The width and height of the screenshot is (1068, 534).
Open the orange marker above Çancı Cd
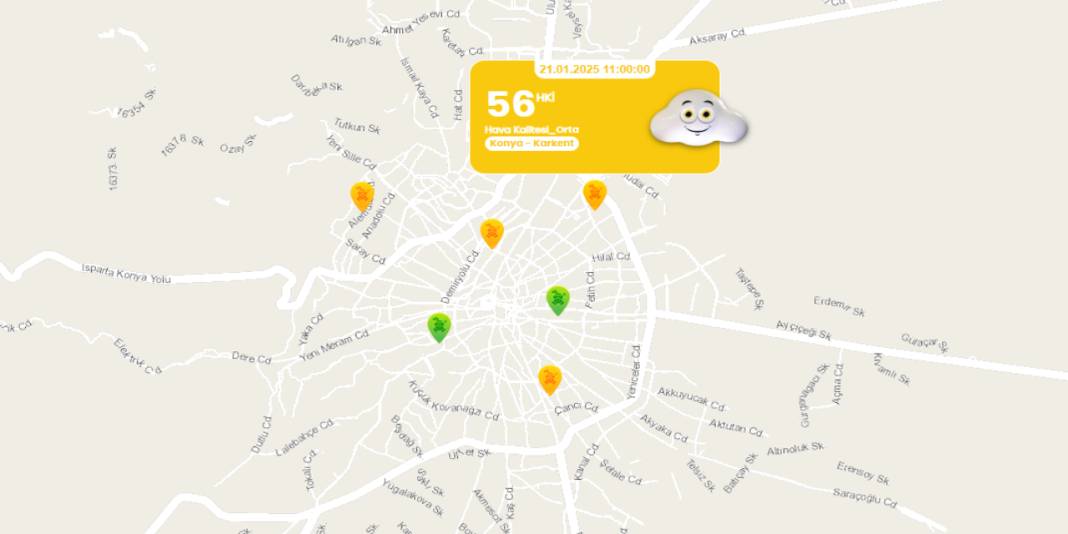click(x=549, y=379)
